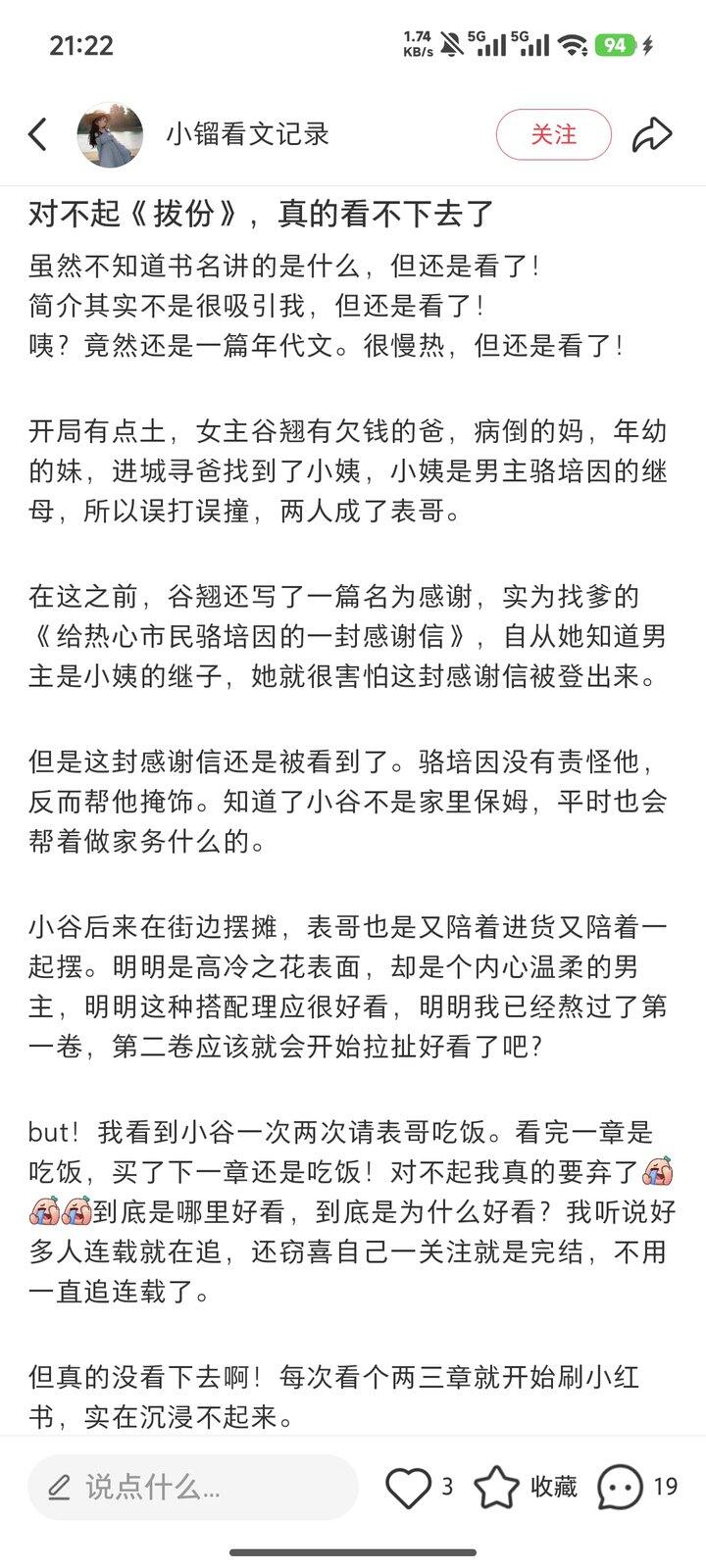Like this post with the heart icon
This screenshot has width=706, height=1568.
408,1487
